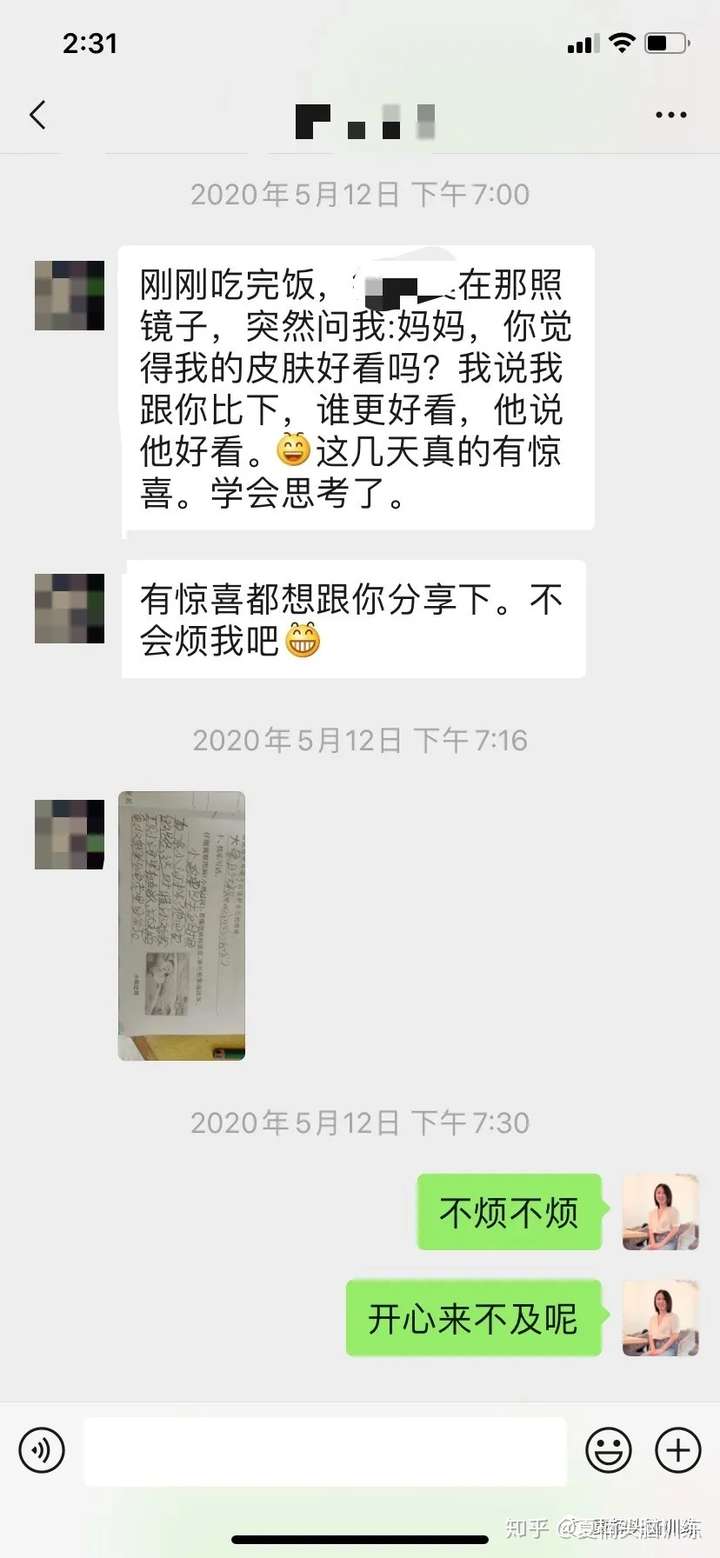
Task: Open the plus attachment menu
Action: pos(677,1450)
